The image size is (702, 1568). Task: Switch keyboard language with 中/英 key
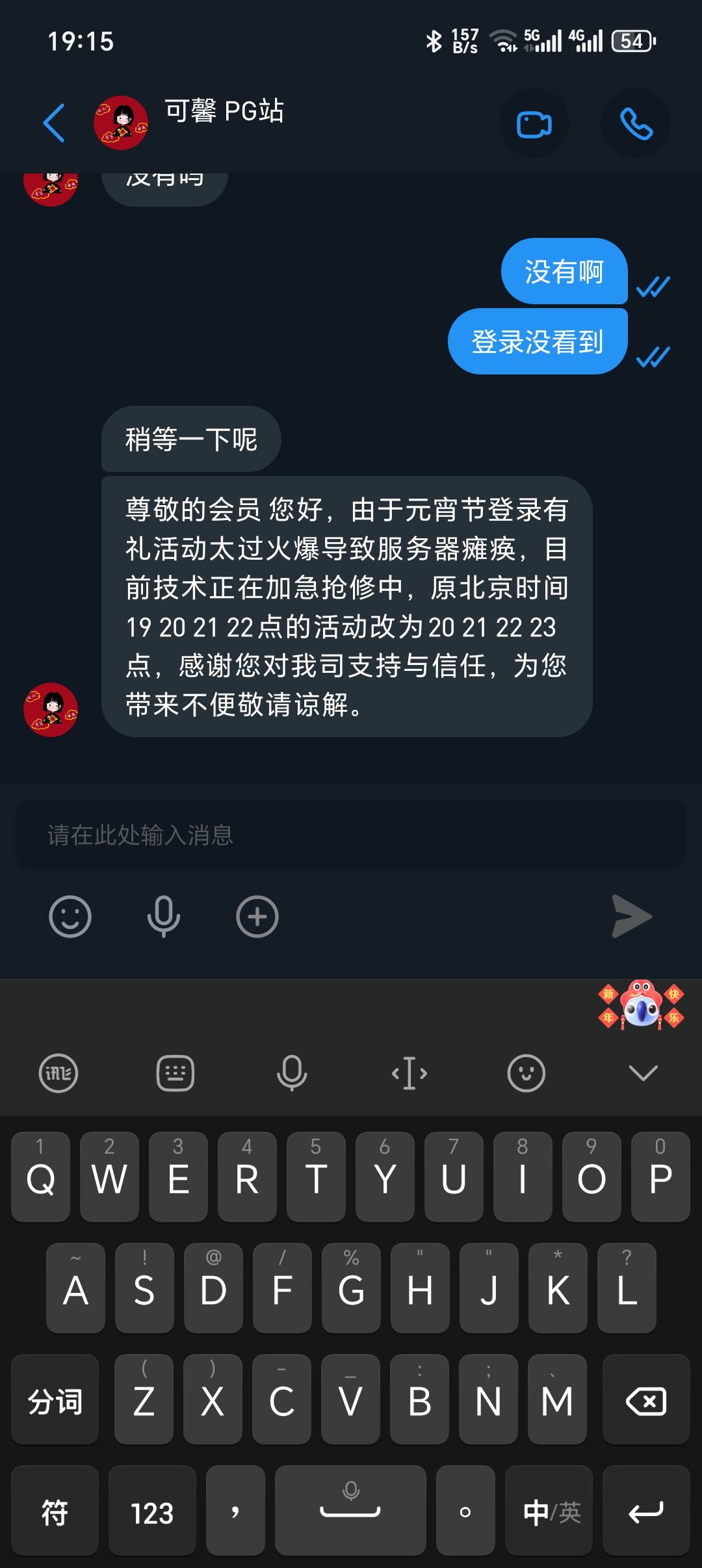click(551, 1511)
